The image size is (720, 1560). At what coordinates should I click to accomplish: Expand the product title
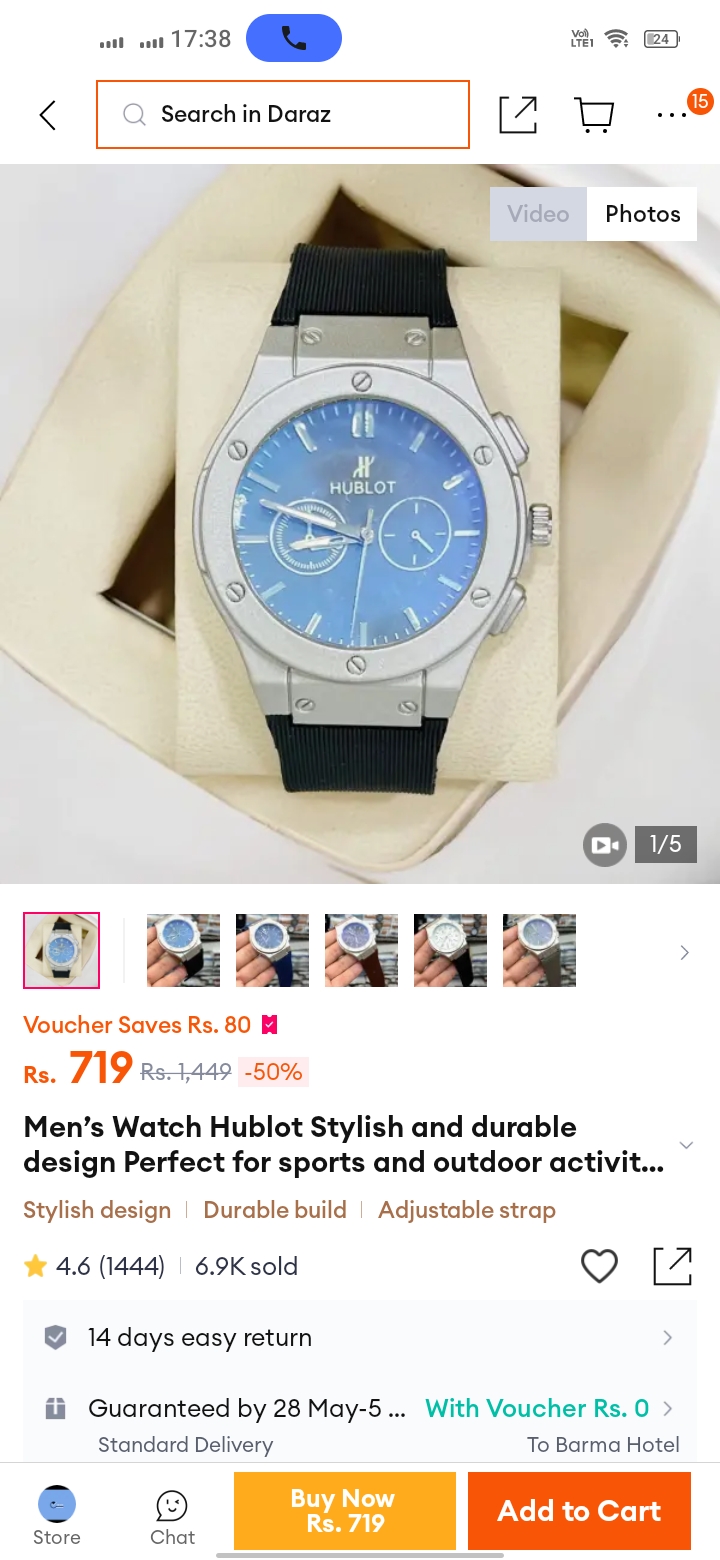[686, 1144]
